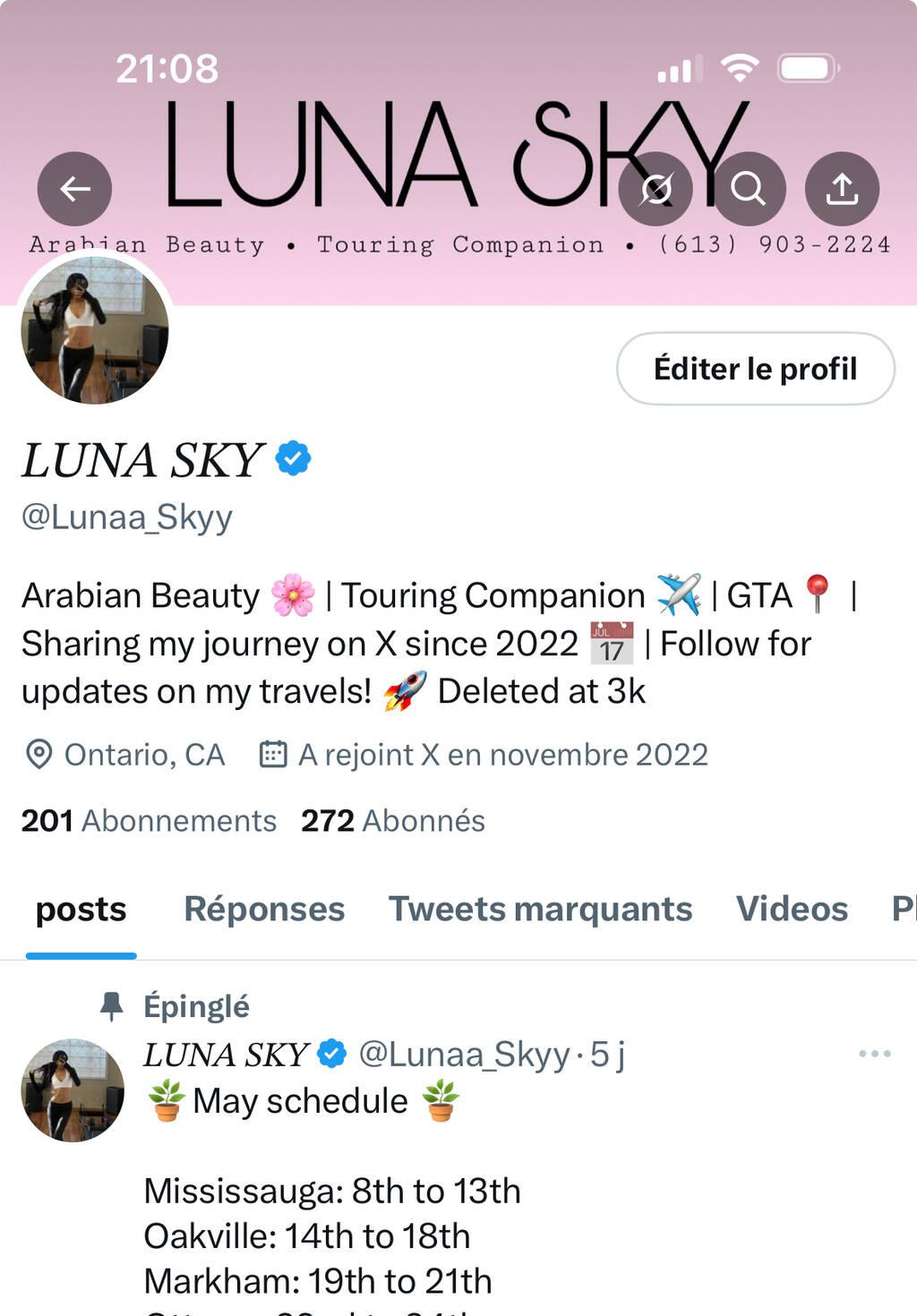Go back using the arrow button
The width and height of the screenshot is (917, 1316).
74,189
